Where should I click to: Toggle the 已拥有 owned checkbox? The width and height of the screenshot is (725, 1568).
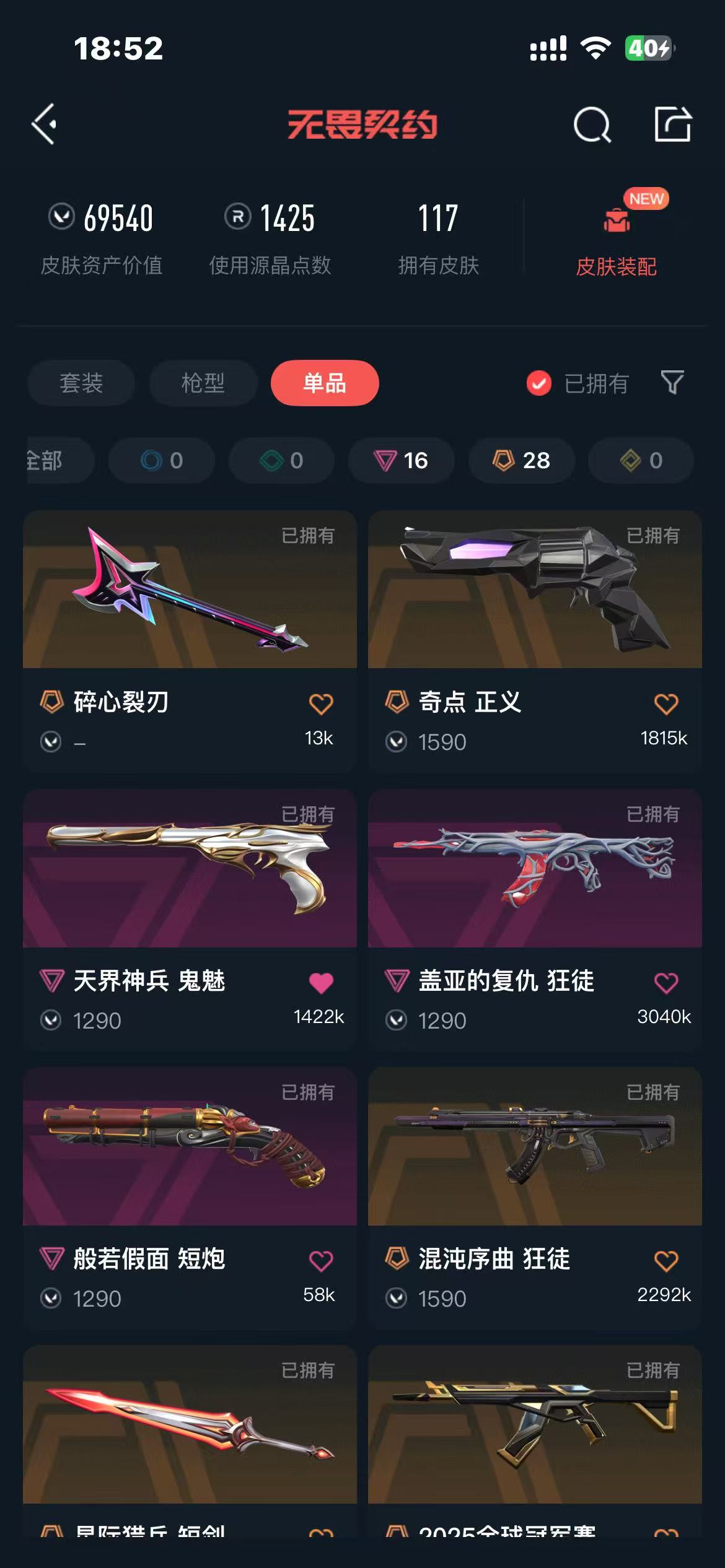pos(539,383)
